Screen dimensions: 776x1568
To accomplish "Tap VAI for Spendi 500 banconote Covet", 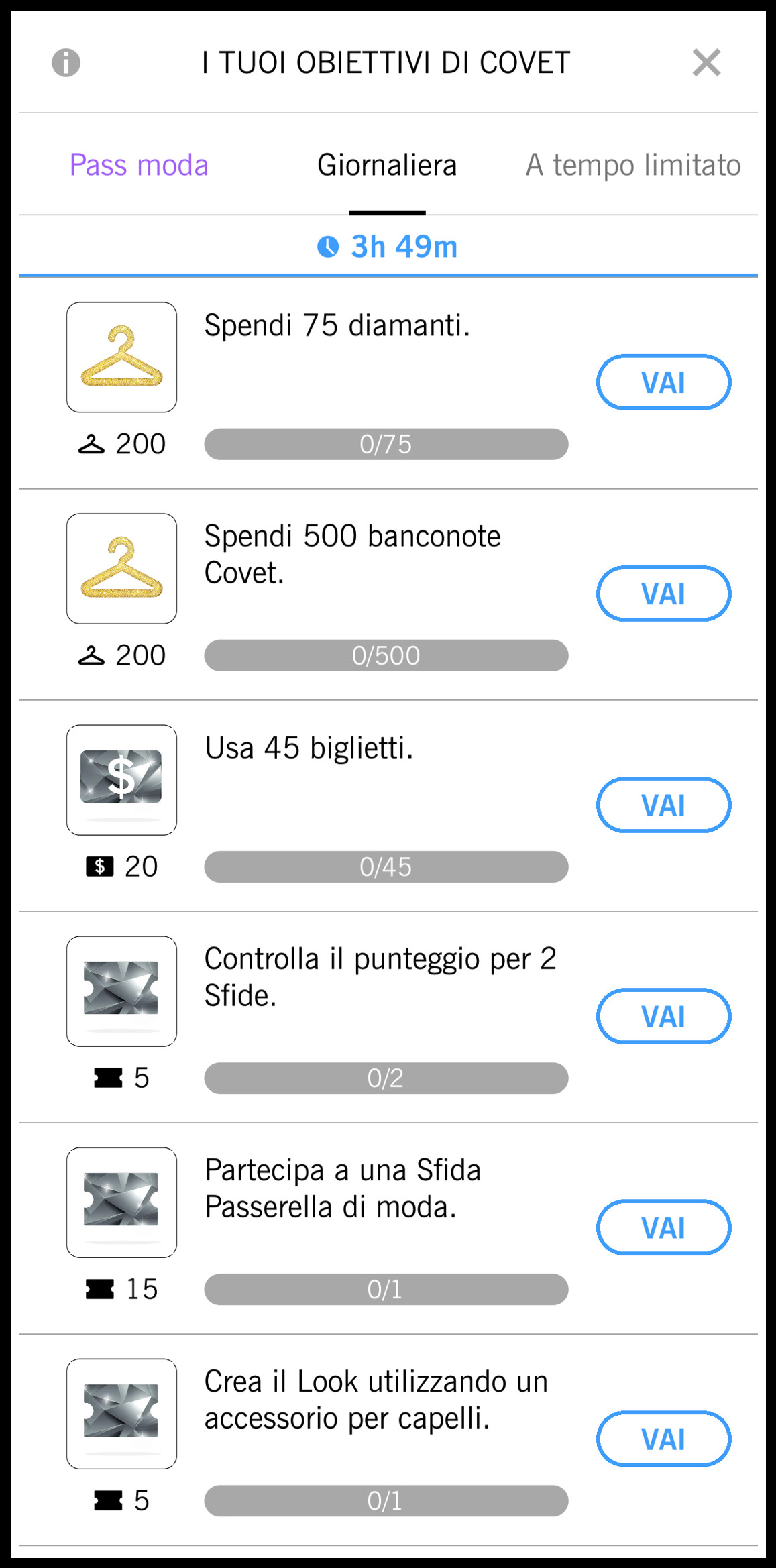I will 663,594.
